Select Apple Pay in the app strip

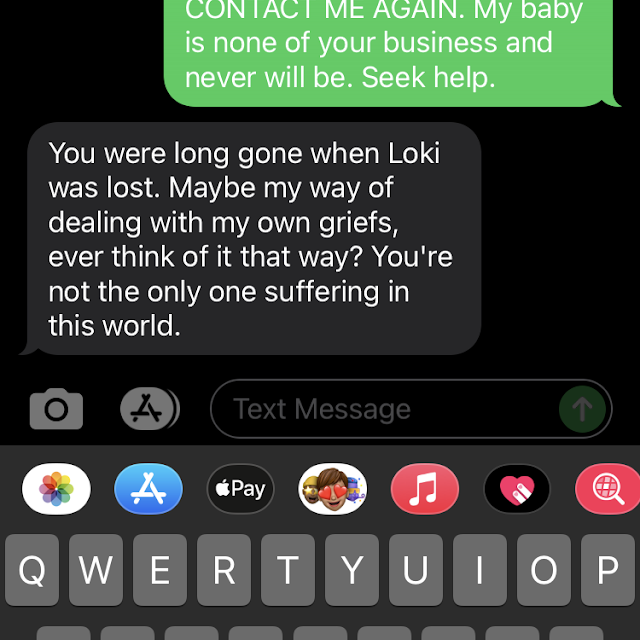tap(240, 489)
